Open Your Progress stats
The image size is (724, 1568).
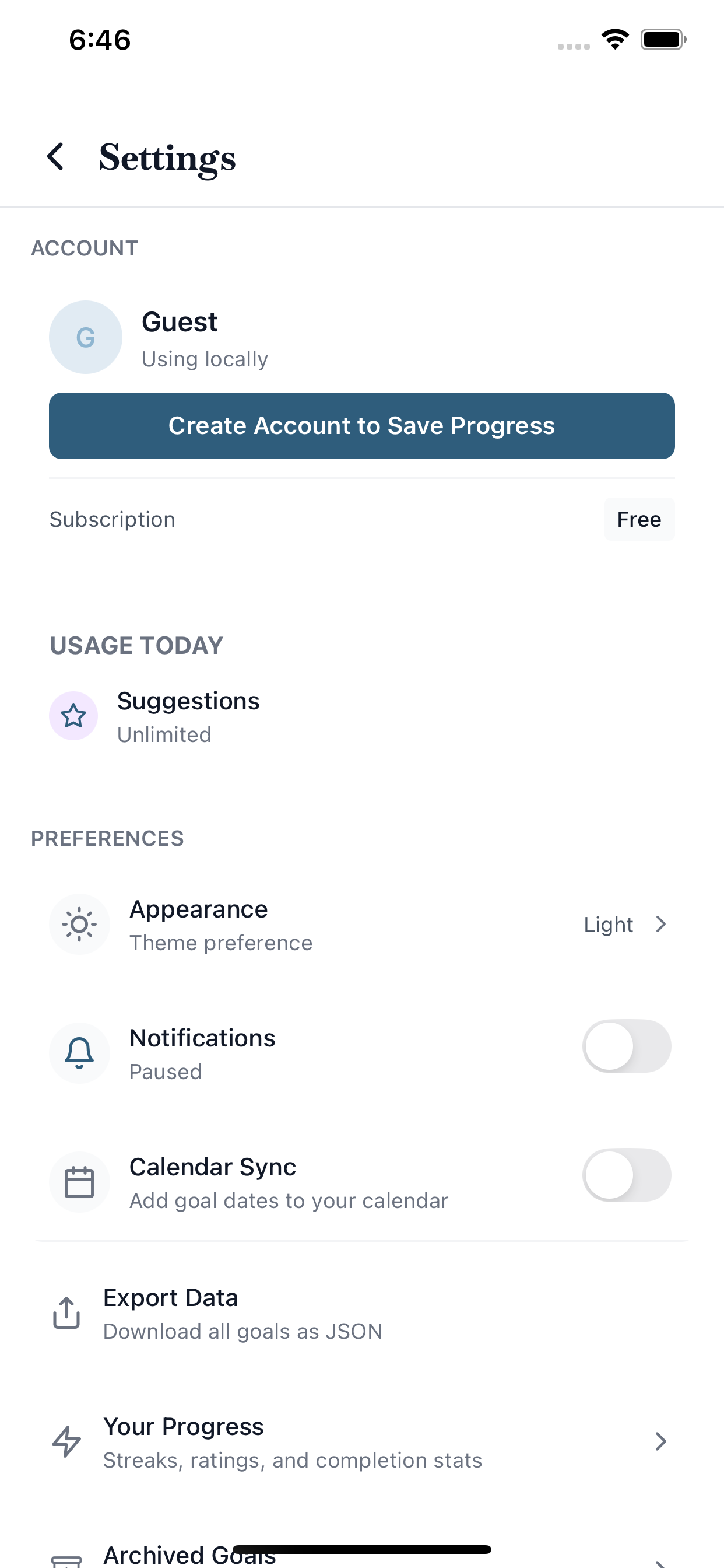point(361,1442)
